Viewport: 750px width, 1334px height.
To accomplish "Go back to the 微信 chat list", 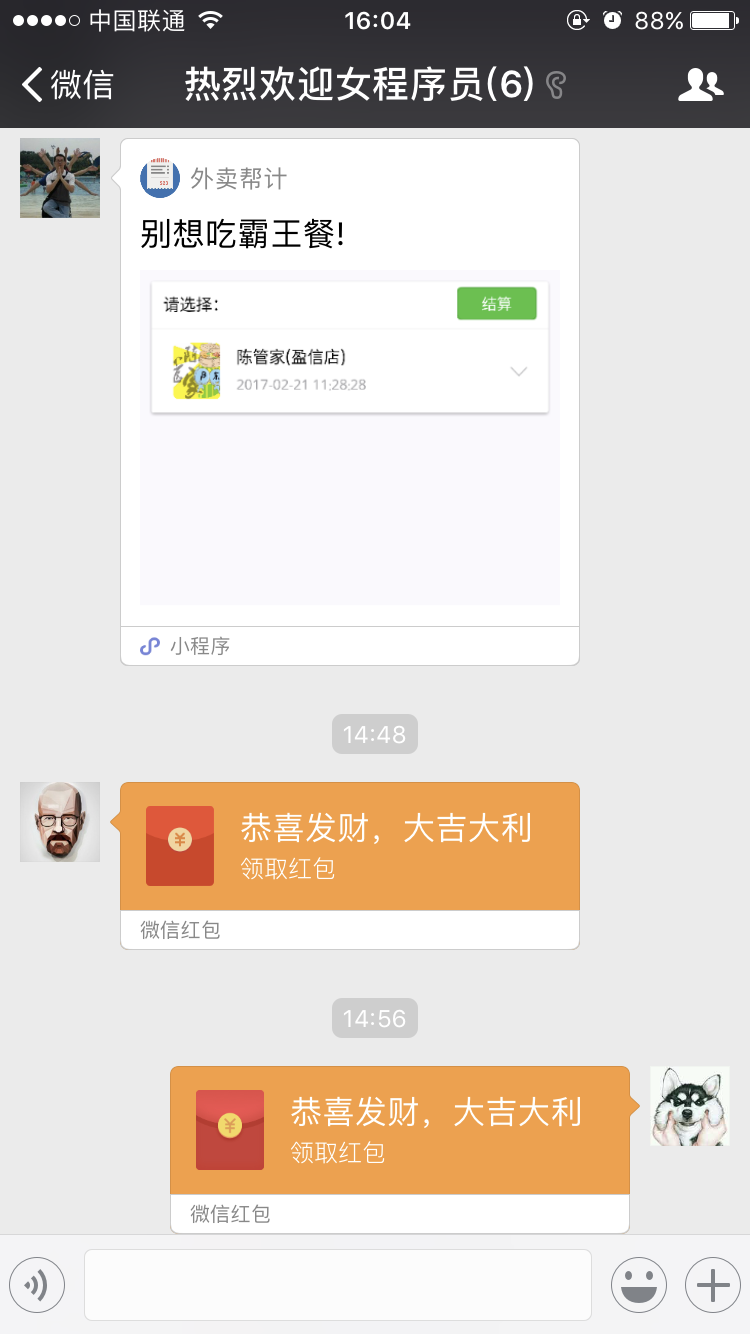I will coord(68,85).
